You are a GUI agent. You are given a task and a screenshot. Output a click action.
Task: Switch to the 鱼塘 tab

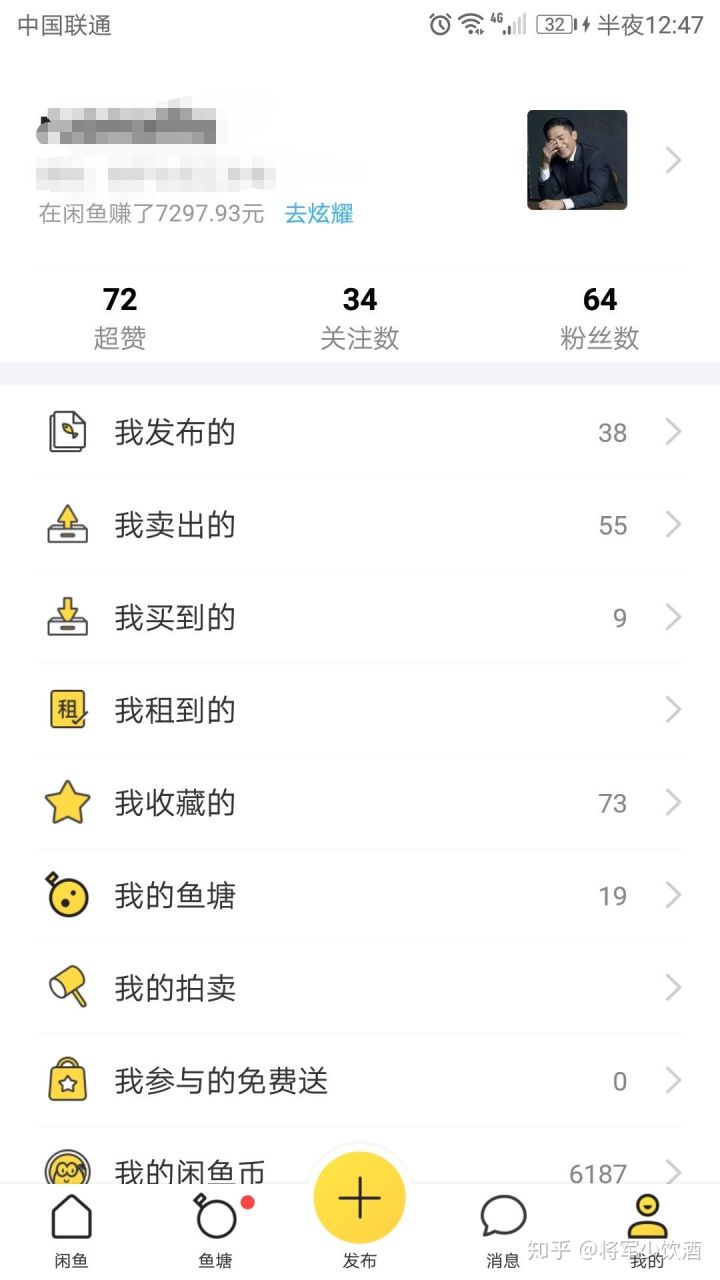(x=216, y=1230)
